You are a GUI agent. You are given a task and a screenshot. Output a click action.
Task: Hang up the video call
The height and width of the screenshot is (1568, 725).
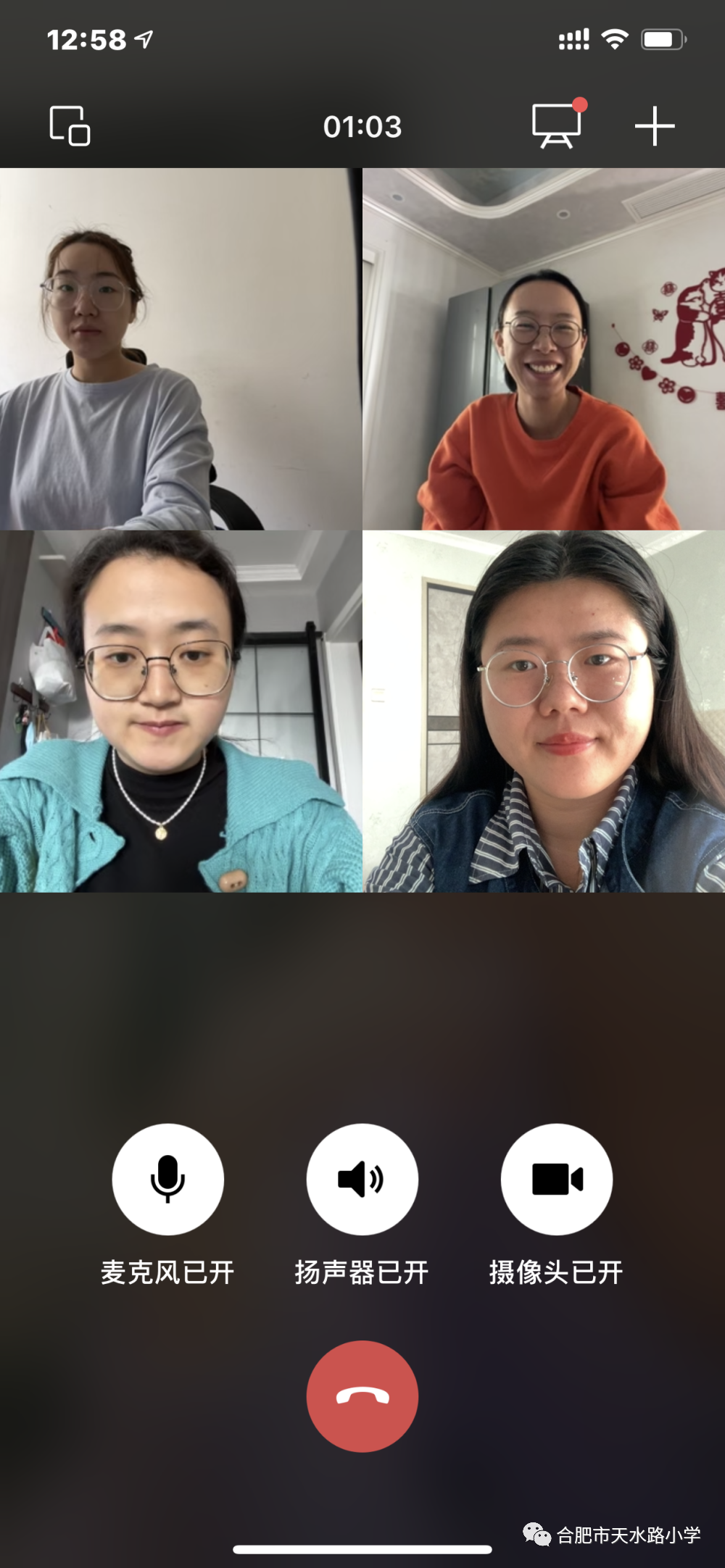362,1396
